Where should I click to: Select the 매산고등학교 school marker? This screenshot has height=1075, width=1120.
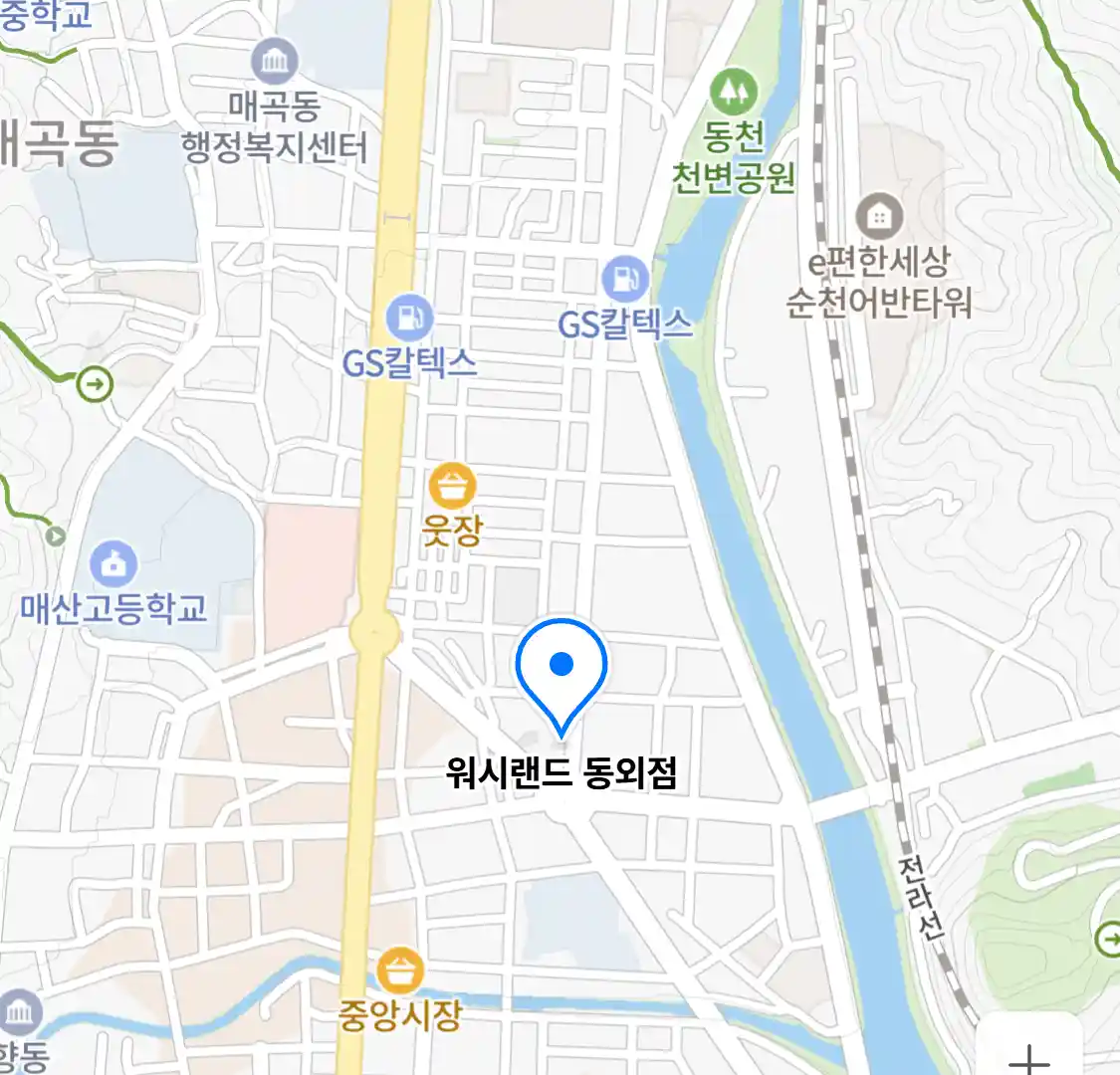click(114, 564)
